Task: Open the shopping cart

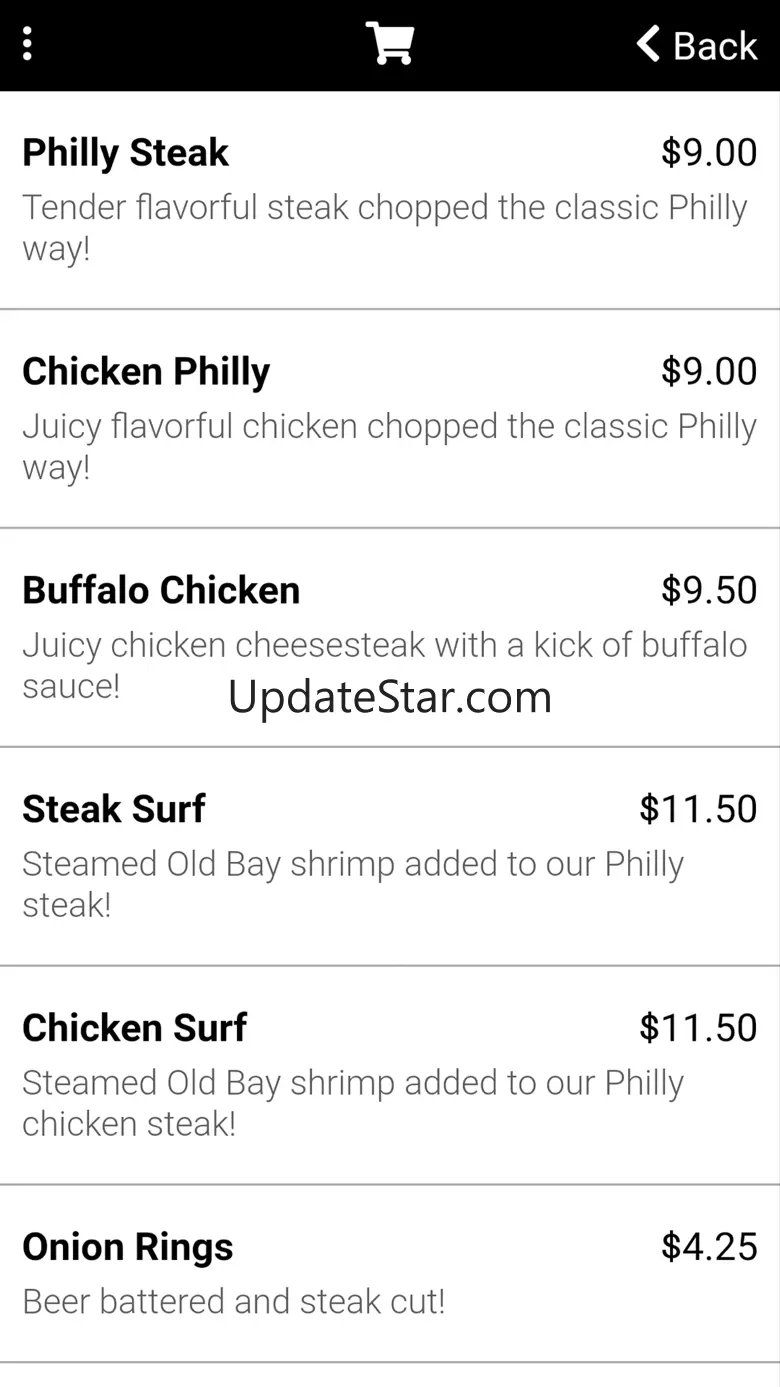Action: coord(389,44)
